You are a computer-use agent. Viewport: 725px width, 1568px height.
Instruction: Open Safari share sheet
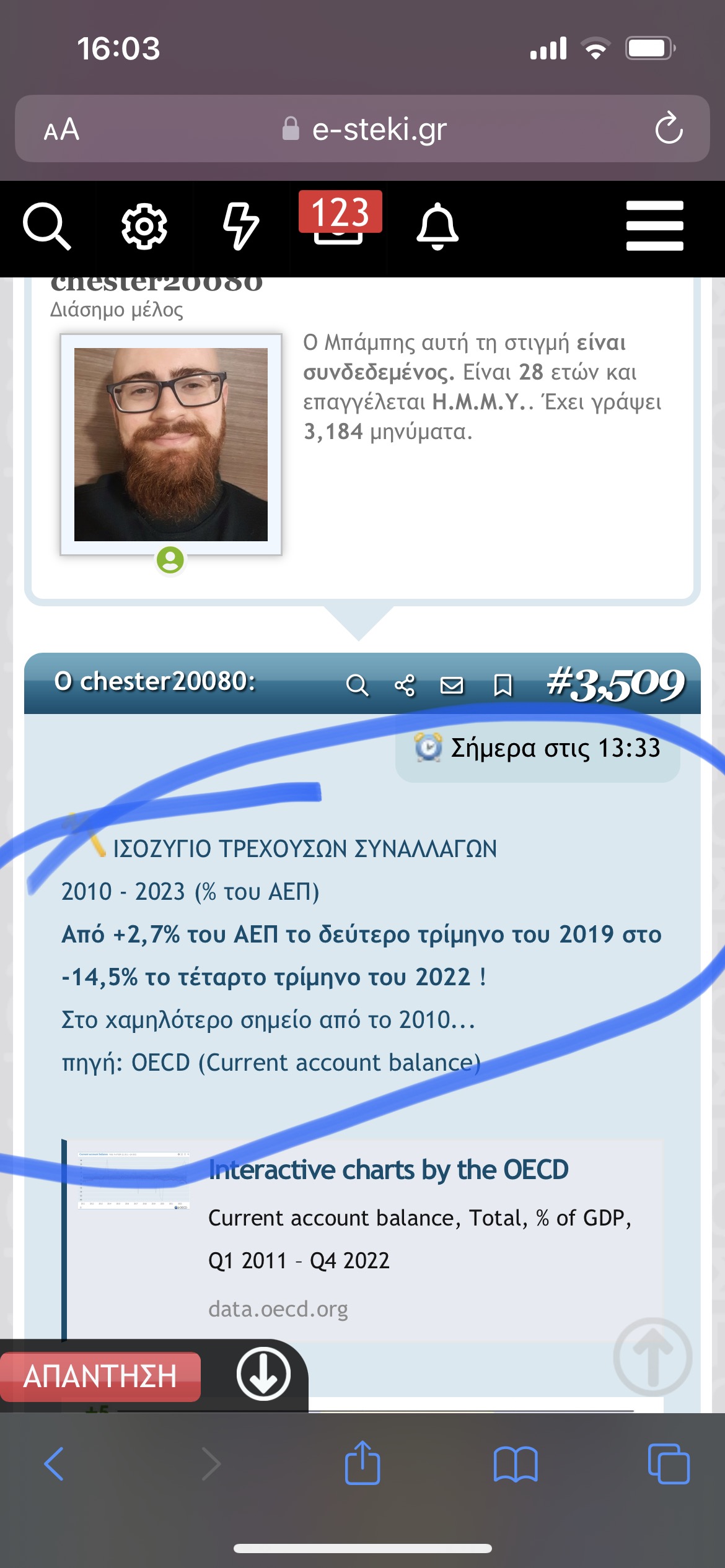pos(362,1464)
